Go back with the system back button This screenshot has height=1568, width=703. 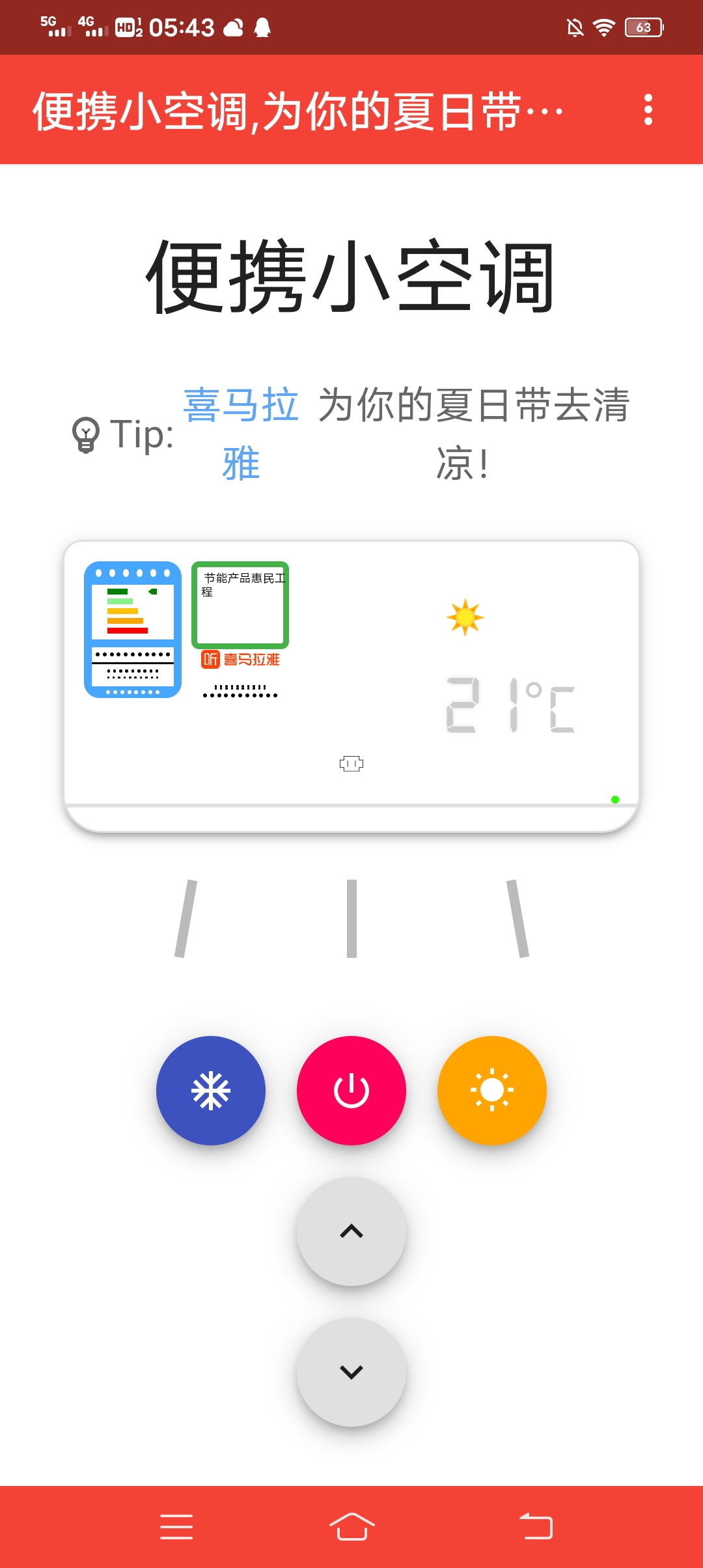[536, 1526]
